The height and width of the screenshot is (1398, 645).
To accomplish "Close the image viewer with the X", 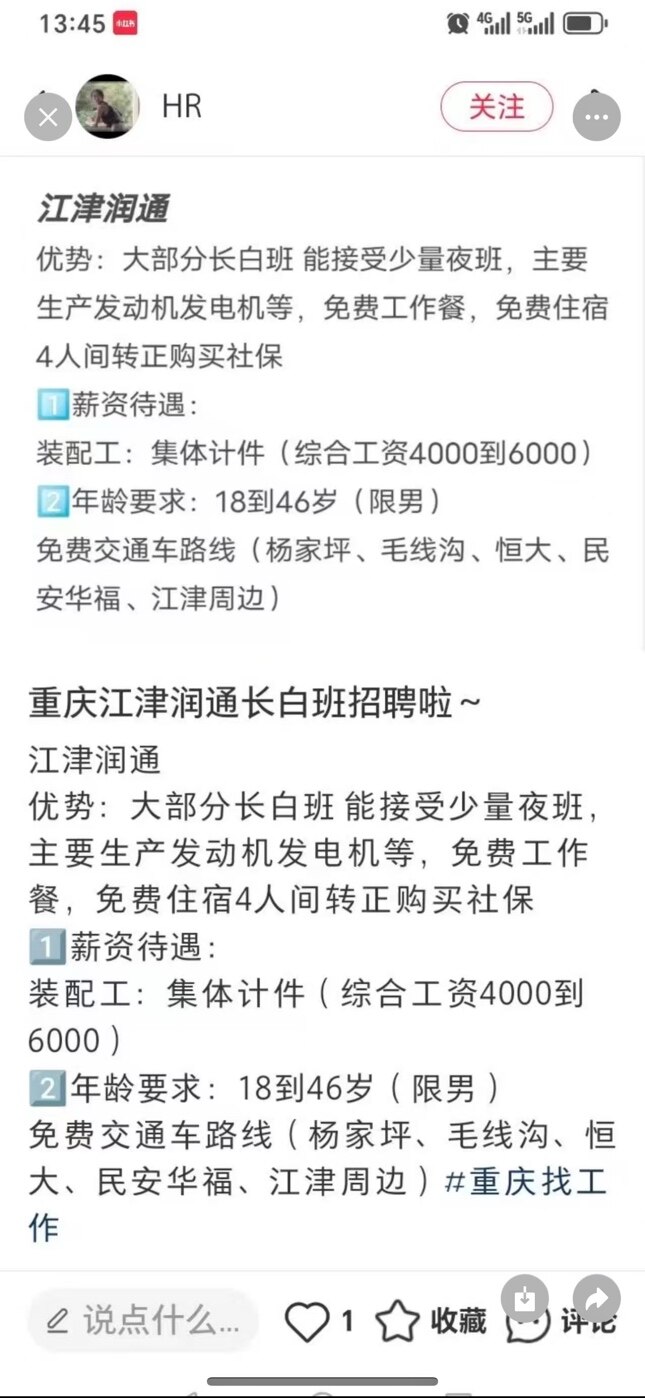I will 48,117.
